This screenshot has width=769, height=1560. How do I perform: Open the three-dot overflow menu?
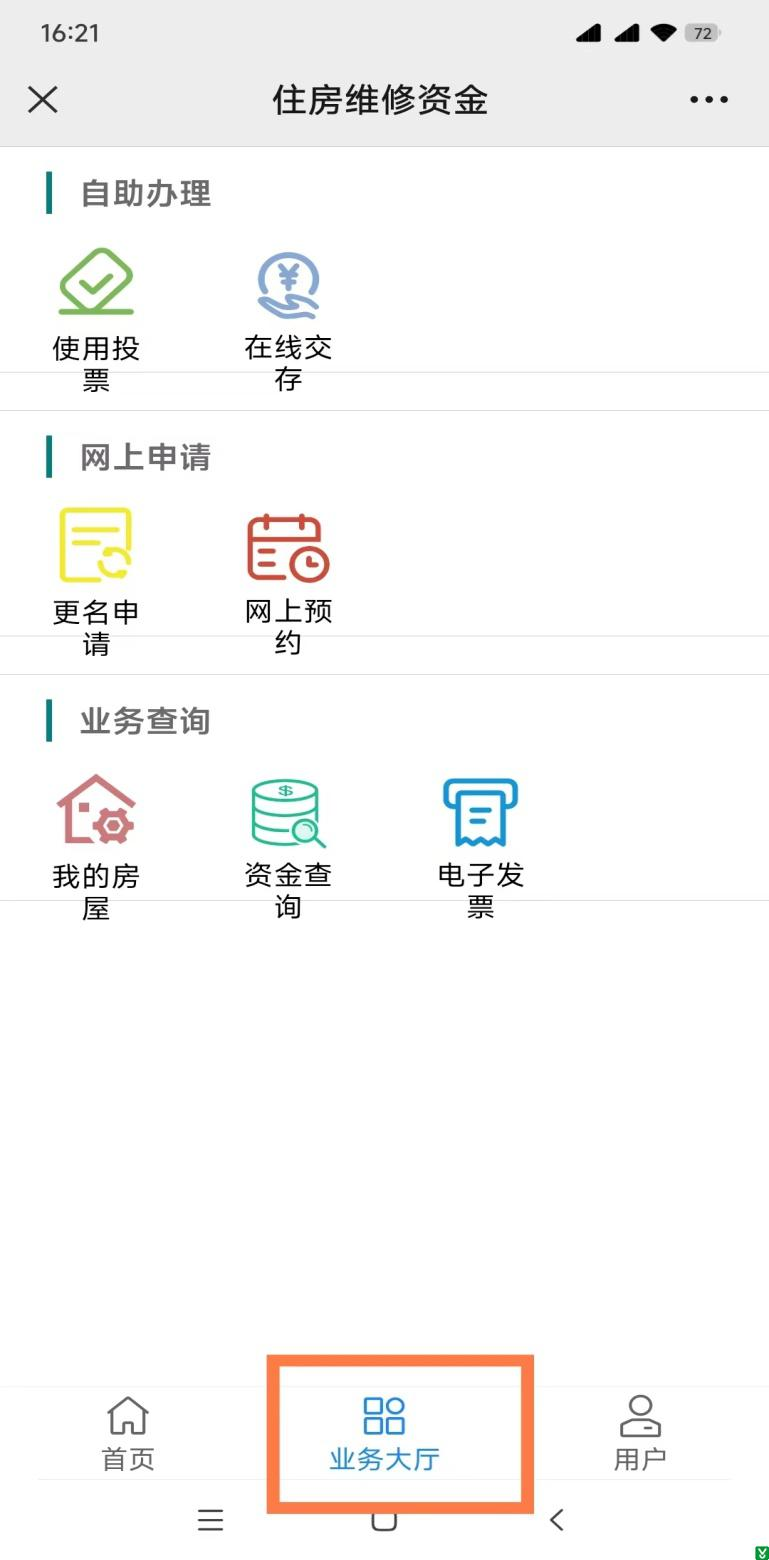(708, 99)
